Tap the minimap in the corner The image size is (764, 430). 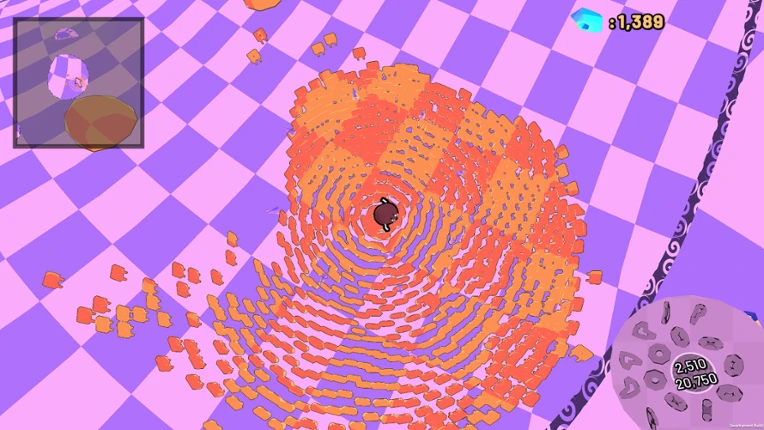pyautogui.click(x=78, y=83)
